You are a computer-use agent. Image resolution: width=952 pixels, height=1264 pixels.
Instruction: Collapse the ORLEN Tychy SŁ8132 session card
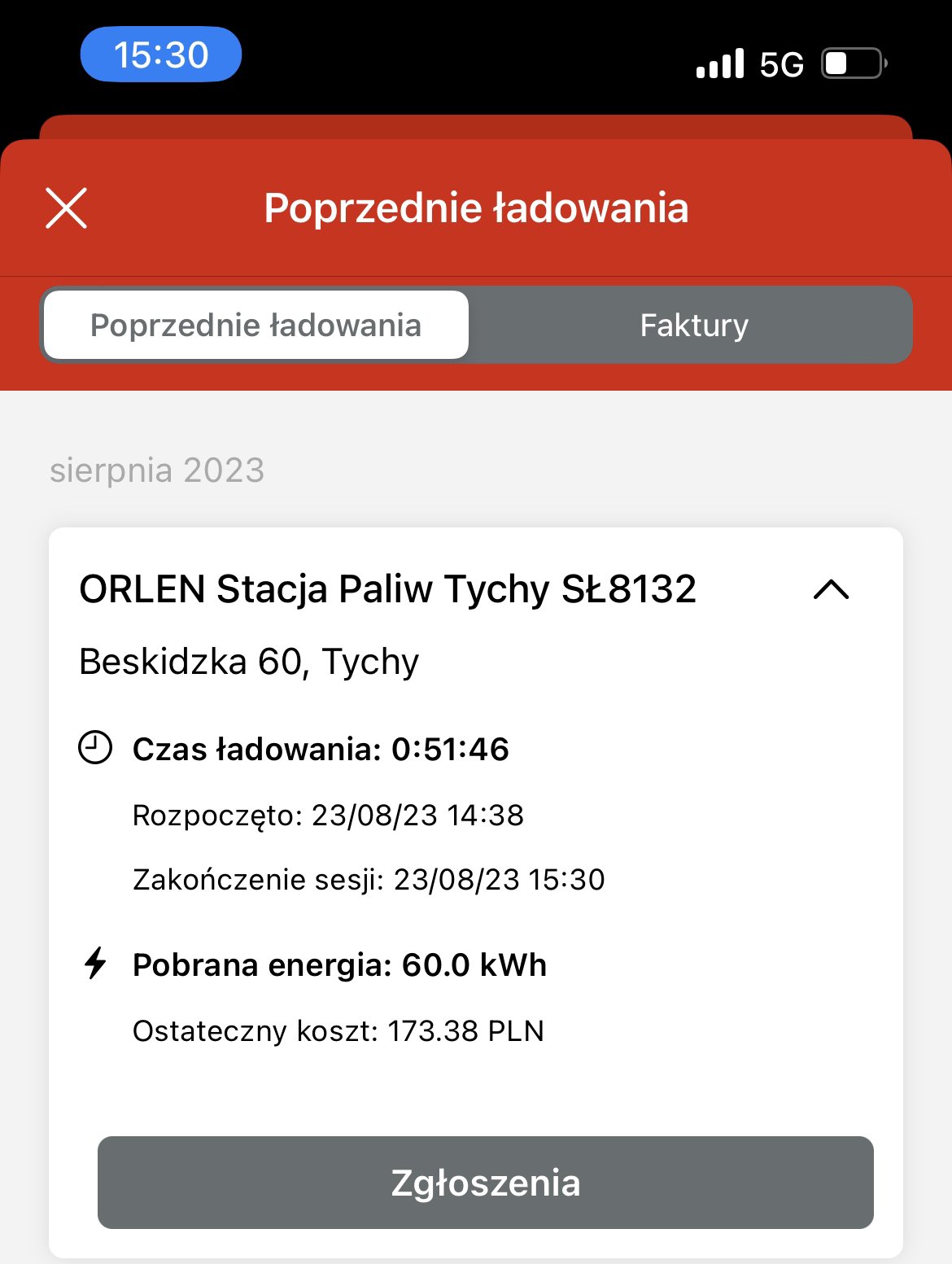831,589
